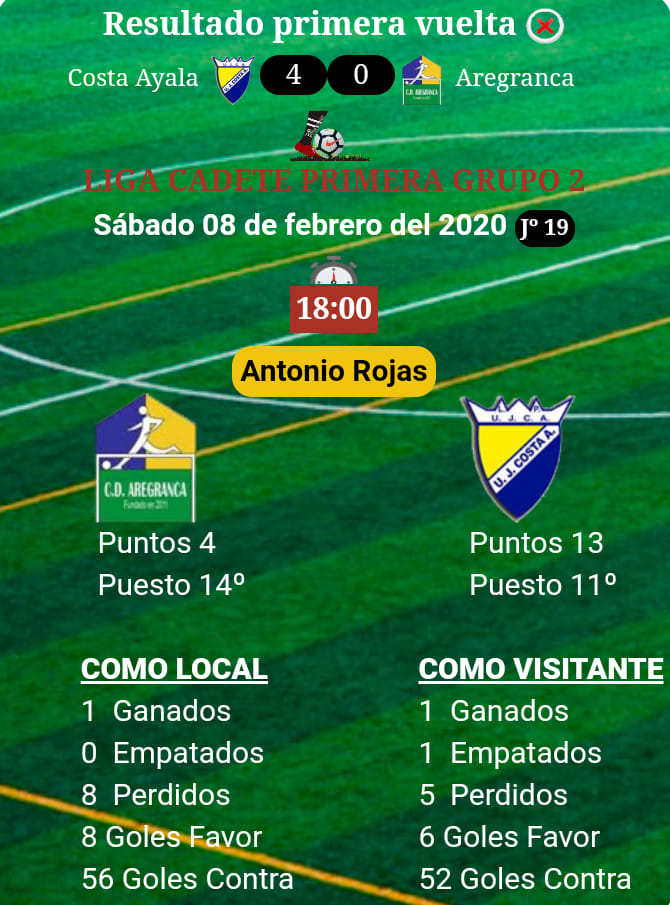Close the Resultado primera vuelta banner
This screenshot has height=905, width=670.
coord(545,26)
